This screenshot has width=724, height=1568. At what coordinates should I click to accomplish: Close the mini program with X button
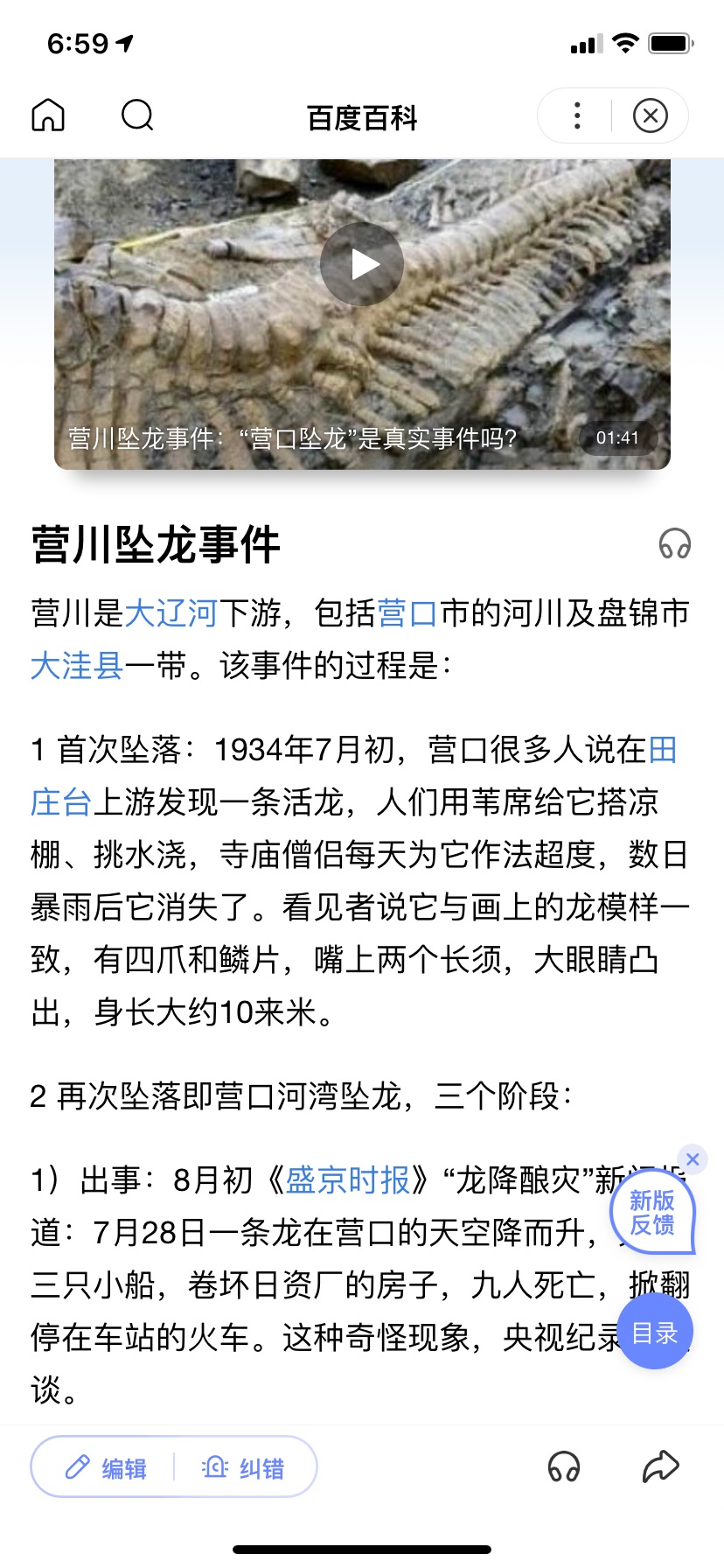click(650, 115)
